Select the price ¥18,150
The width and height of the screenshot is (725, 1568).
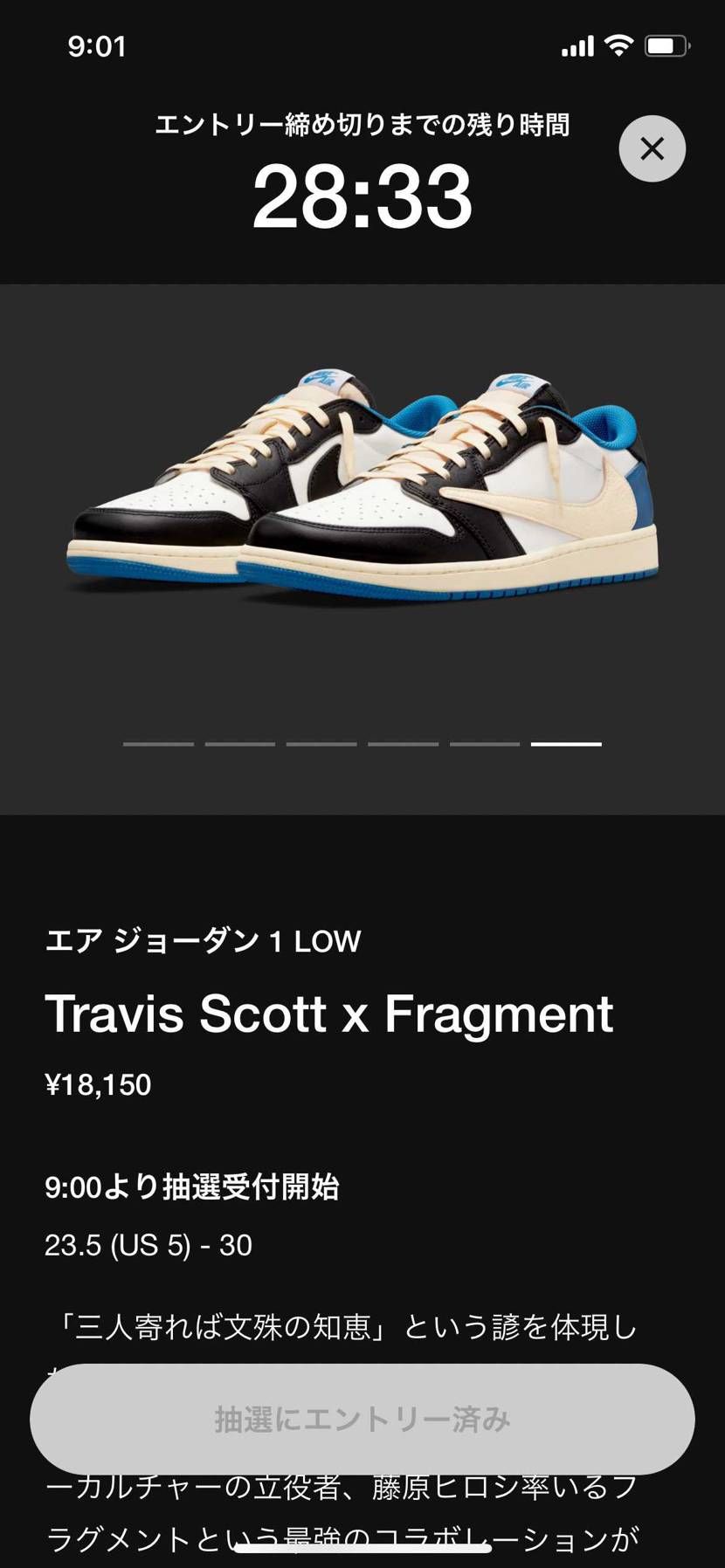click(x=100, y=1085)
